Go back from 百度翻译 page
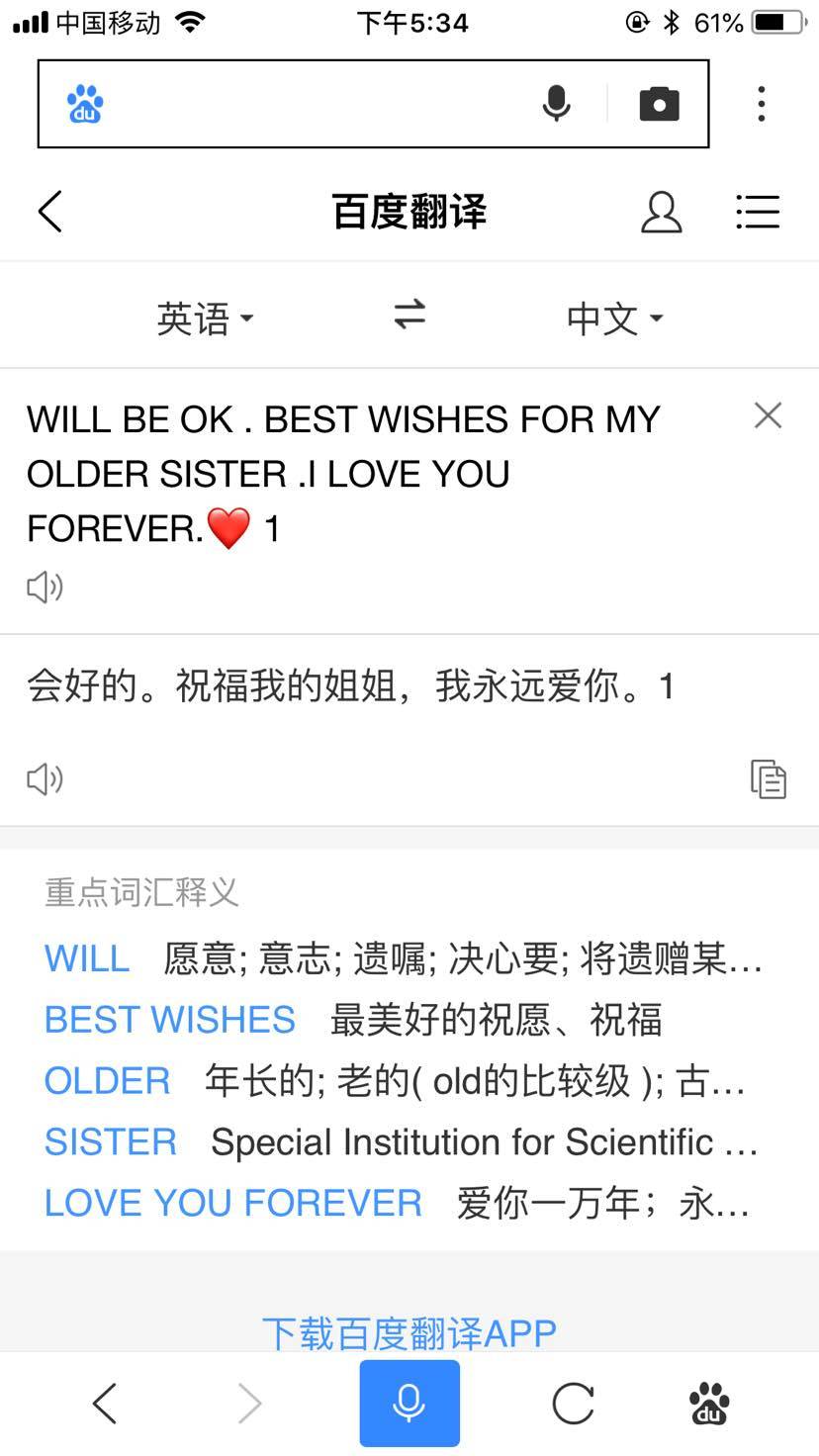The width and height of the screenshot is (819, 1456). (x=50, y=212)
